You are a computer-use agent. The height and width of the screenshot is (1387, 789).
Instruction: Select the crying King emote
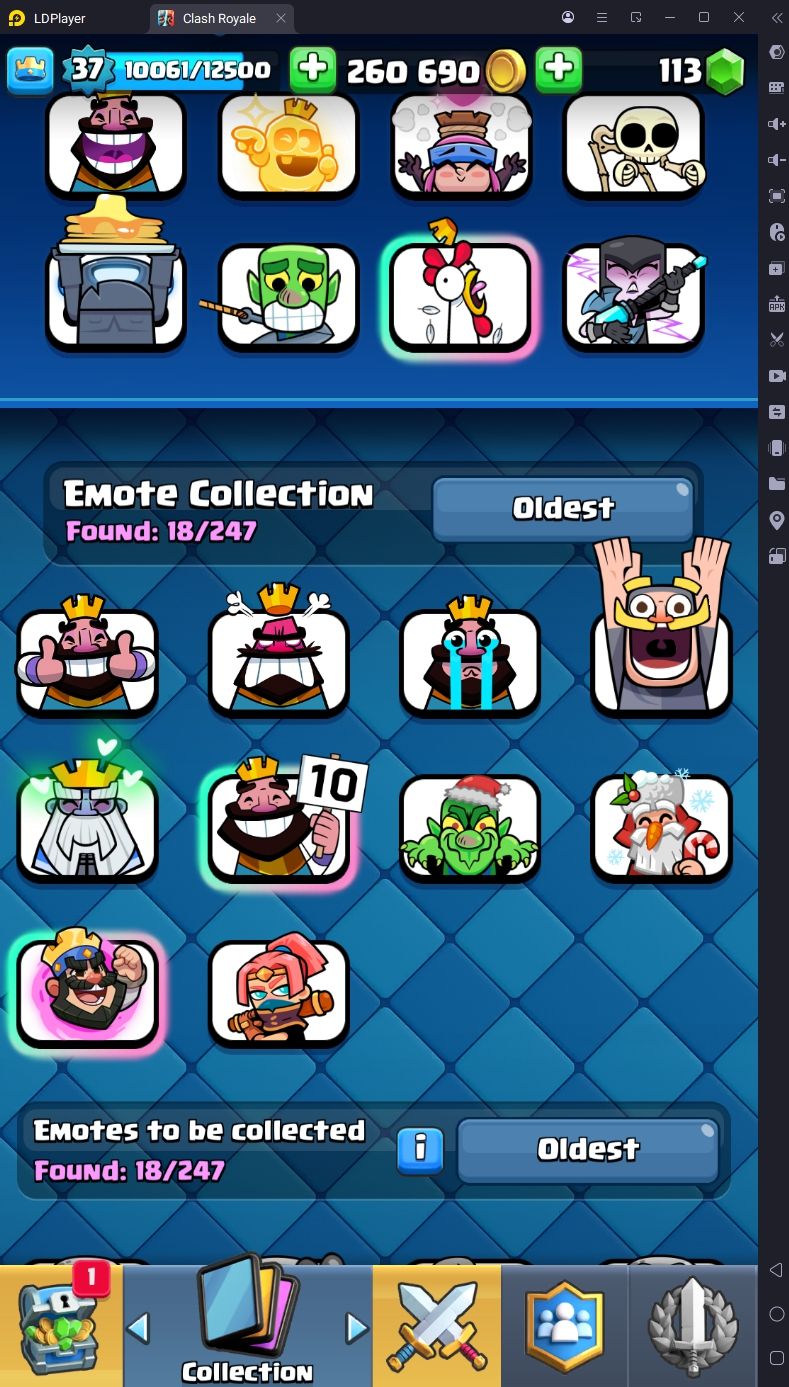point(470,662)
